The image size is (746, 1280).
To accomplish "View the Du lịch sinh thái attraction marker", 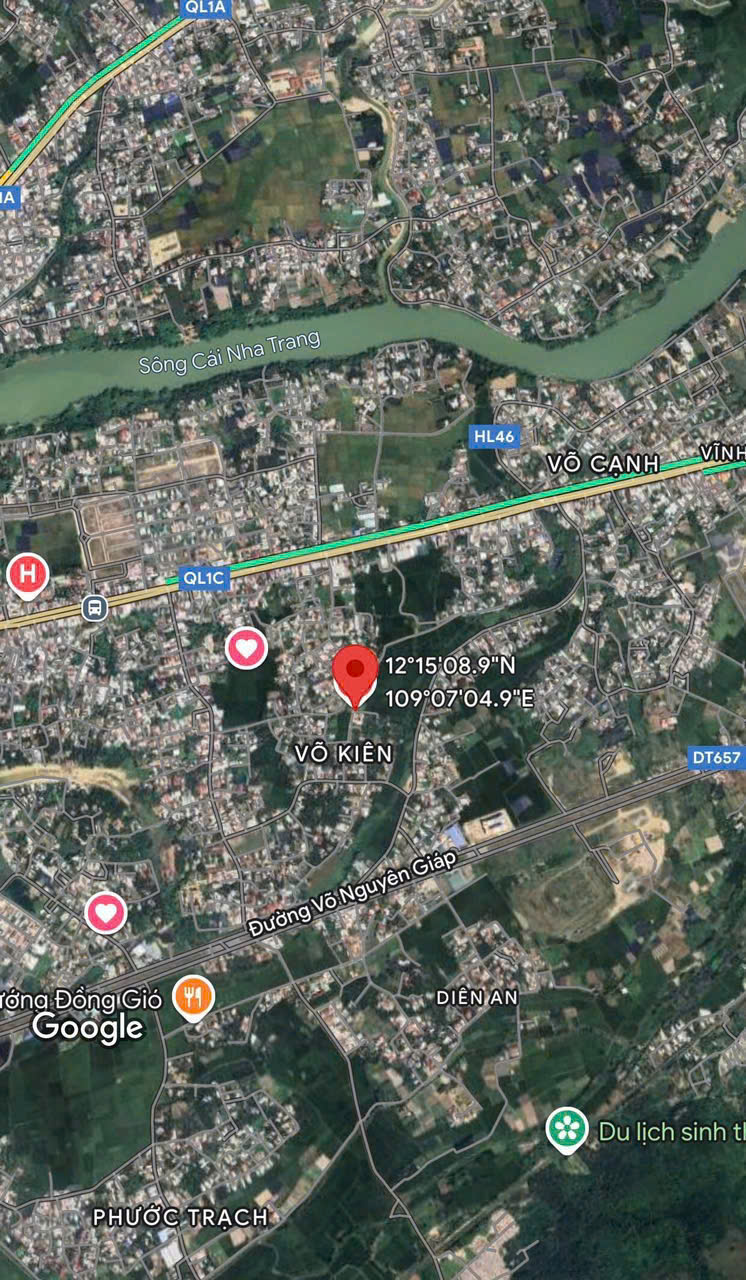I will coord(567,1130).
